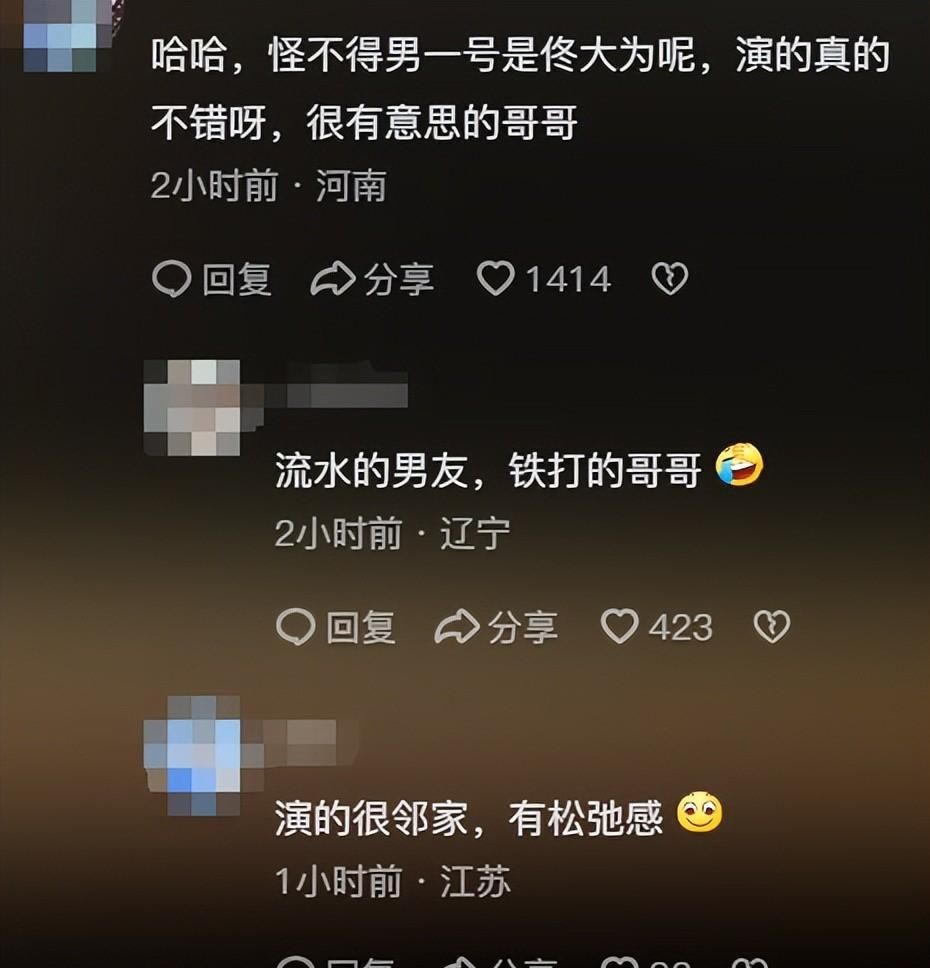Open profile avatar of the 辽宁 commenter
This screenshot has width=930, height=968.
[193, 407]
